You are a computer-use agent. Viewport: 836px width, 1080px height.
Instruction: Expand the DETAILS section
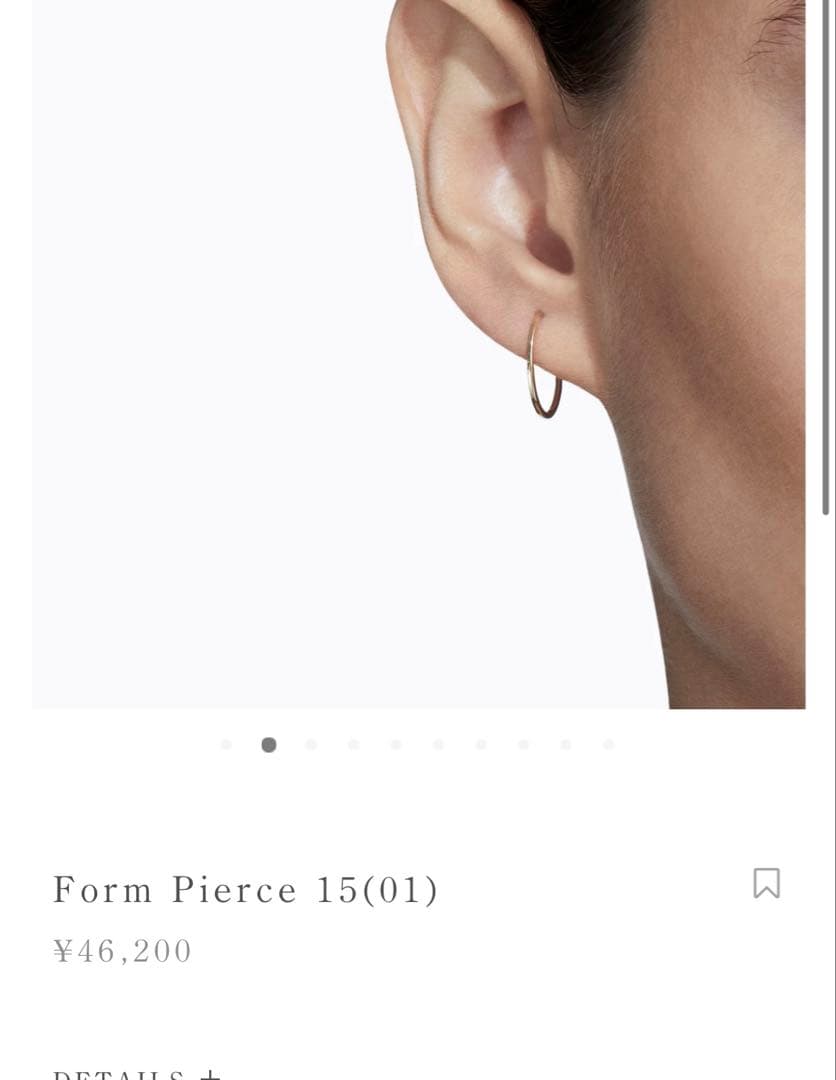(x=137, y=1074)
